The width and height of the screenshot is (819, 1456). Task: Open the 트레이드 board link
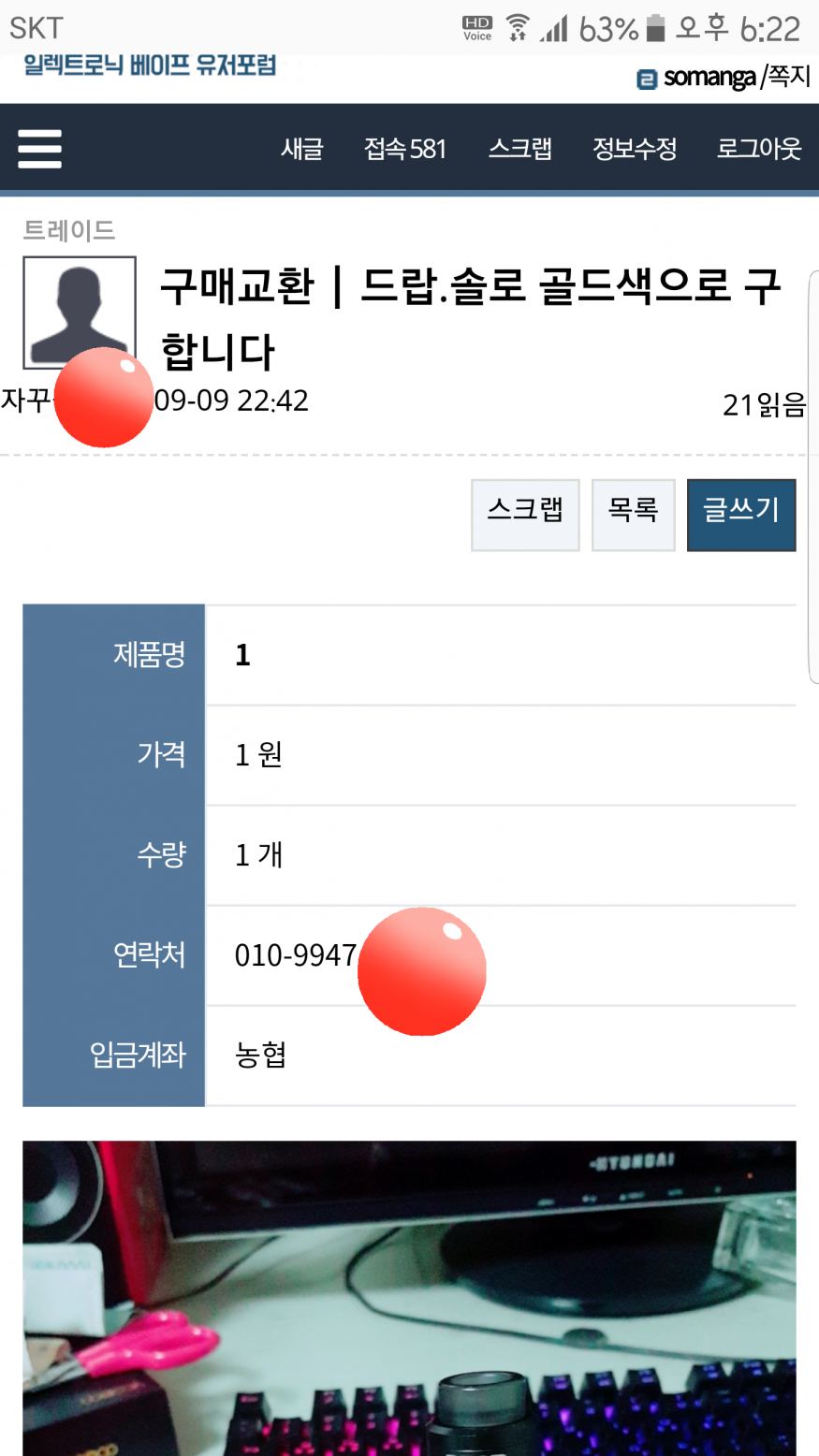pyautogui.click(x=69, y=229)
